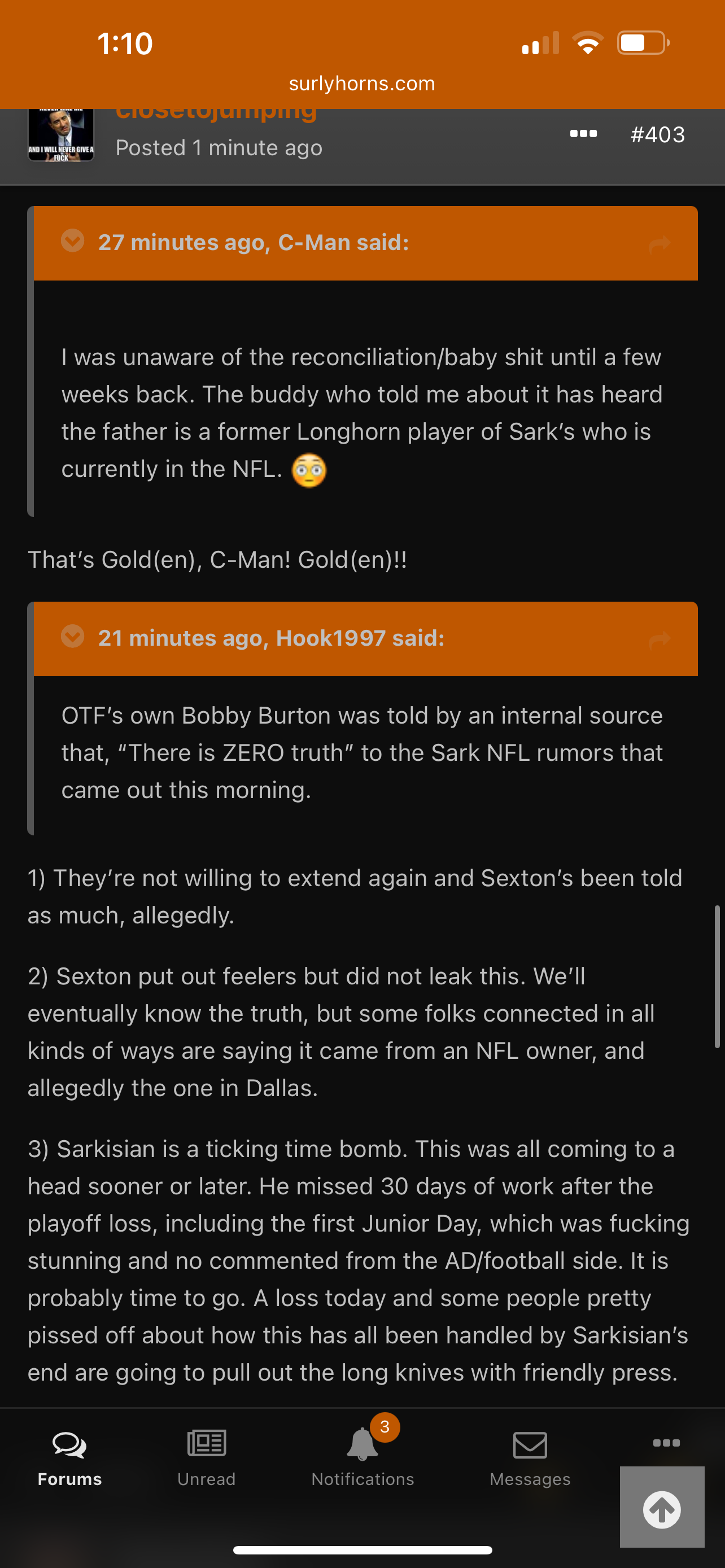
Task: Open the bottom bar more menu
Action: [x=666, y=1443]
